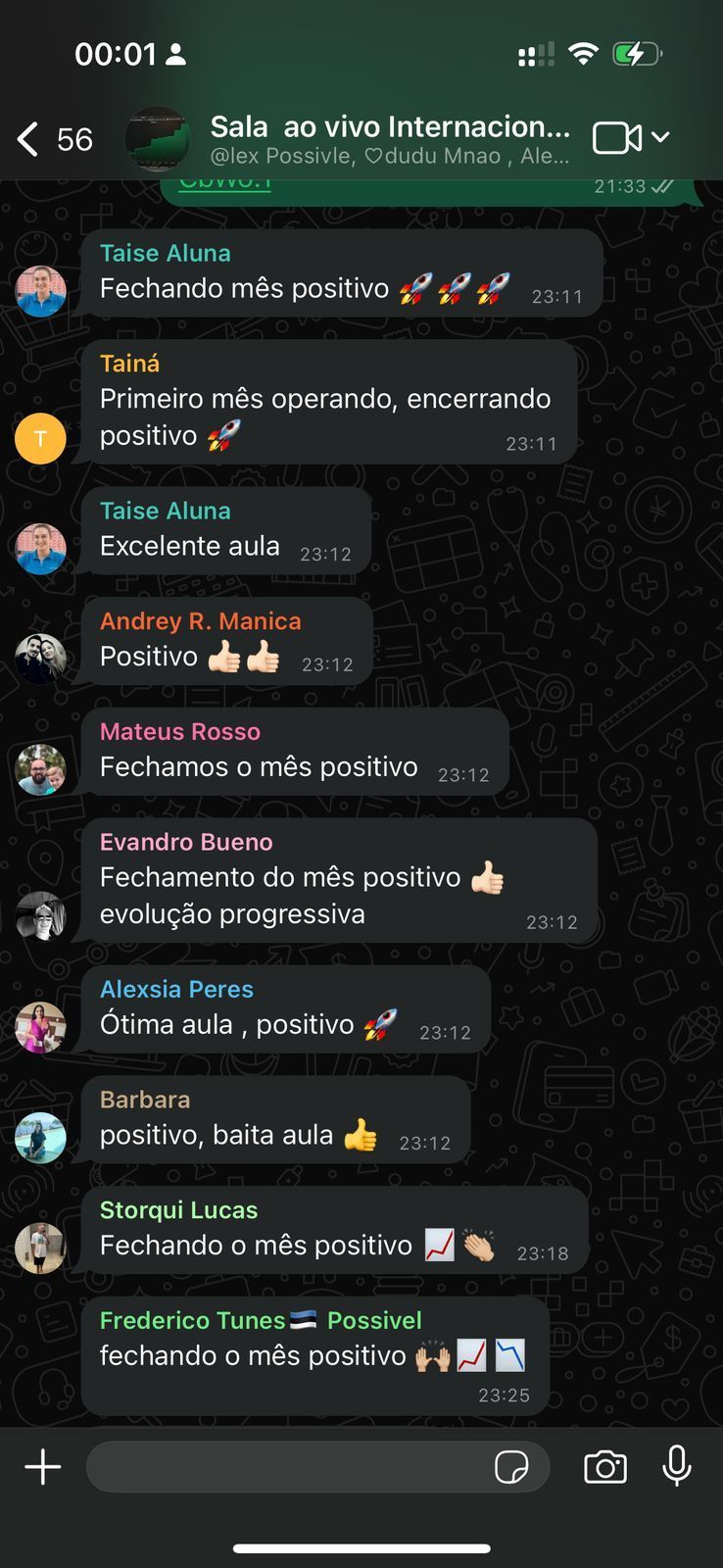Open the camera to take a photo

coord(605,1467)
